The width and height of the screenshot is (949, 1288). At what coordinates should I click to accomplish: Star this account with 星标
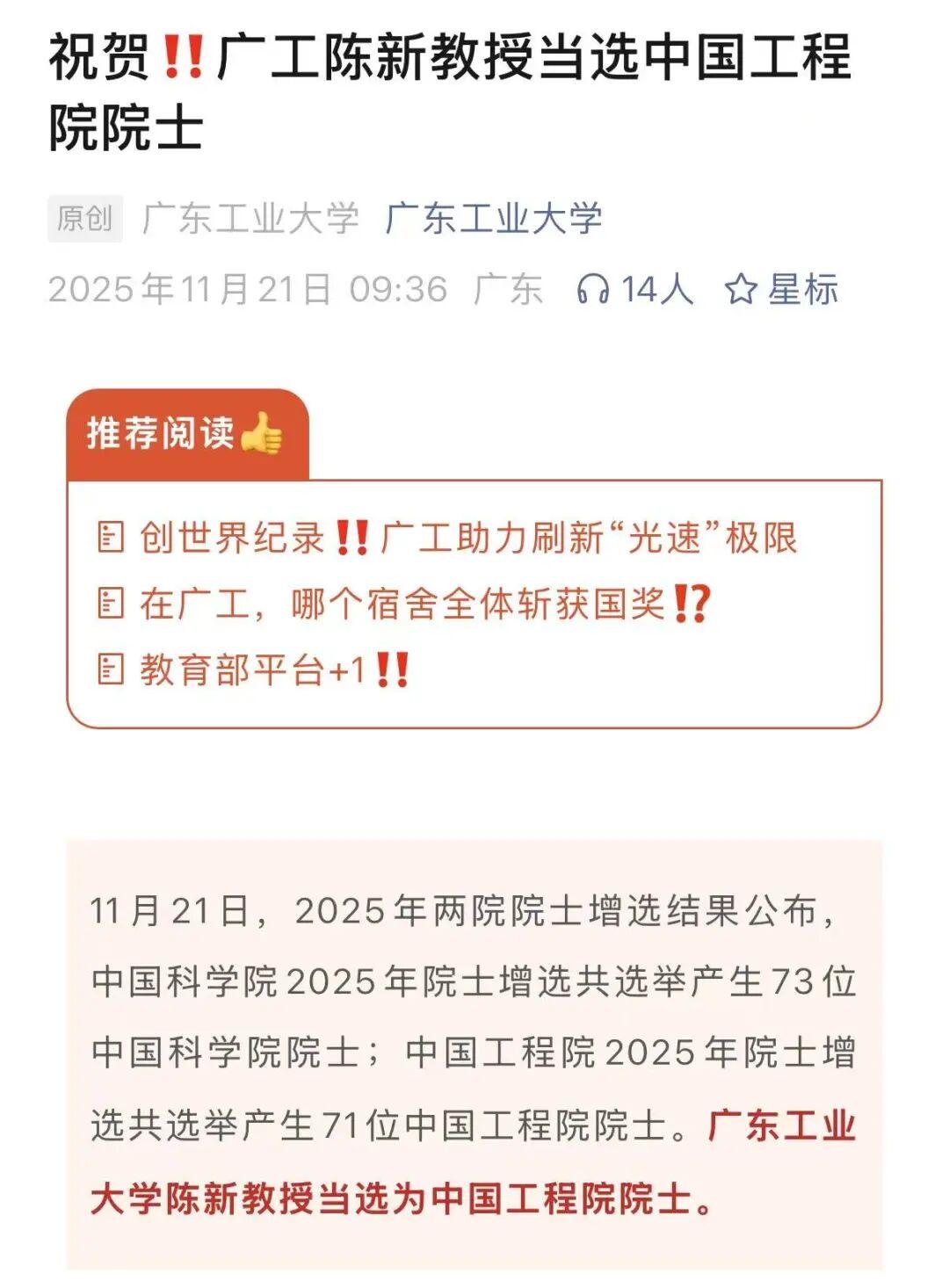click(x=781, y=289)
